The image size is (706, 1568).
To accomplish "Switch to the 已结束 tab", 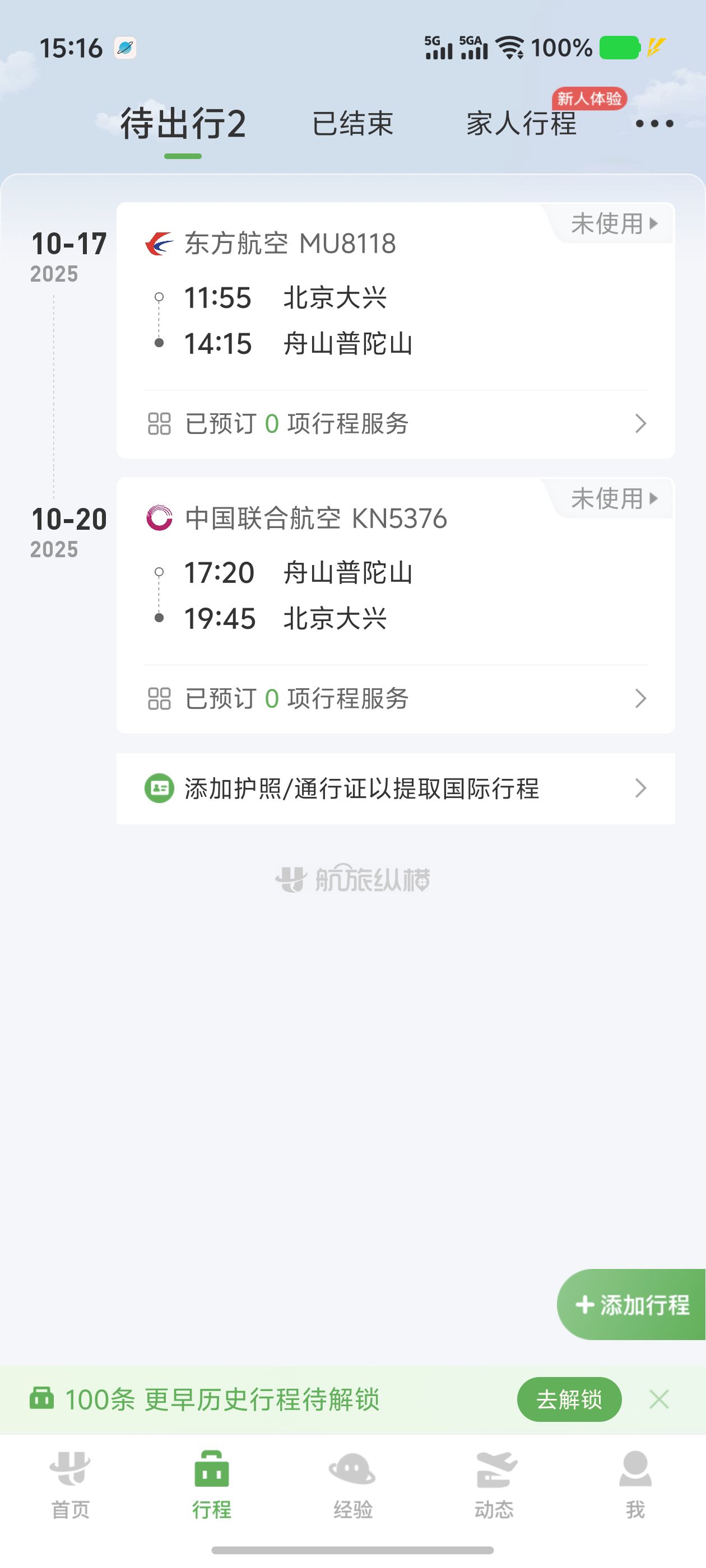I will pos(352,124).
